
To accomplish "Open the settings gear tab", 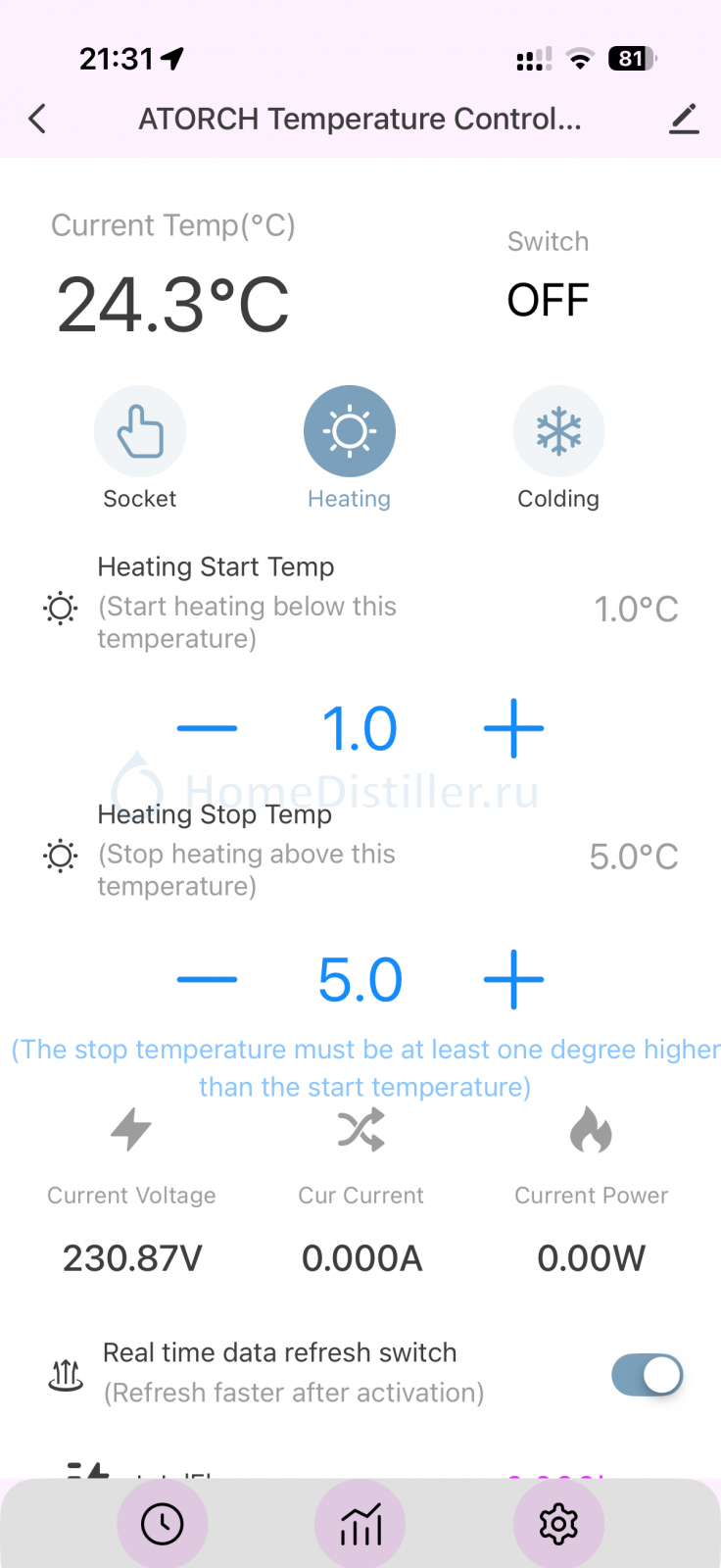I will coord(558,1524).
